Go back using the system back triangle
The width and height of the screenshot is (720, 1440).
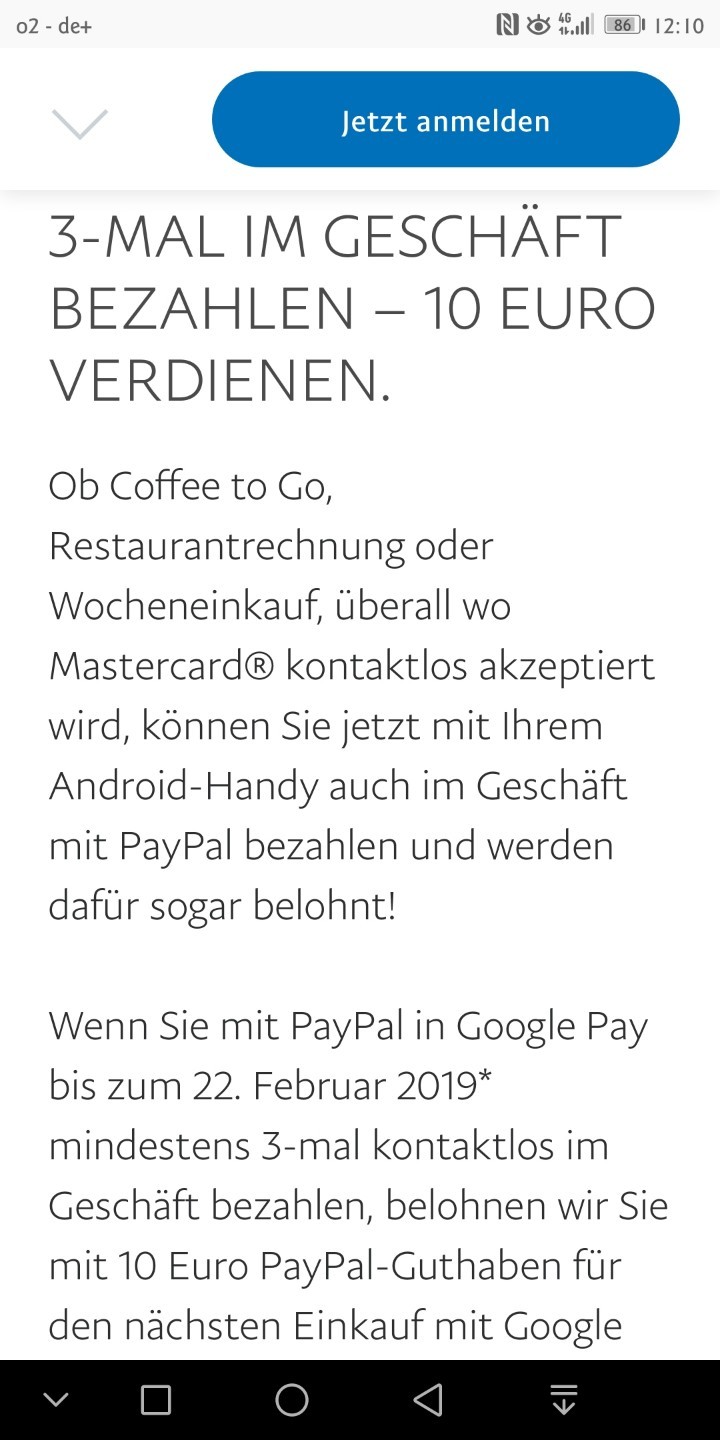(428, 1400)
